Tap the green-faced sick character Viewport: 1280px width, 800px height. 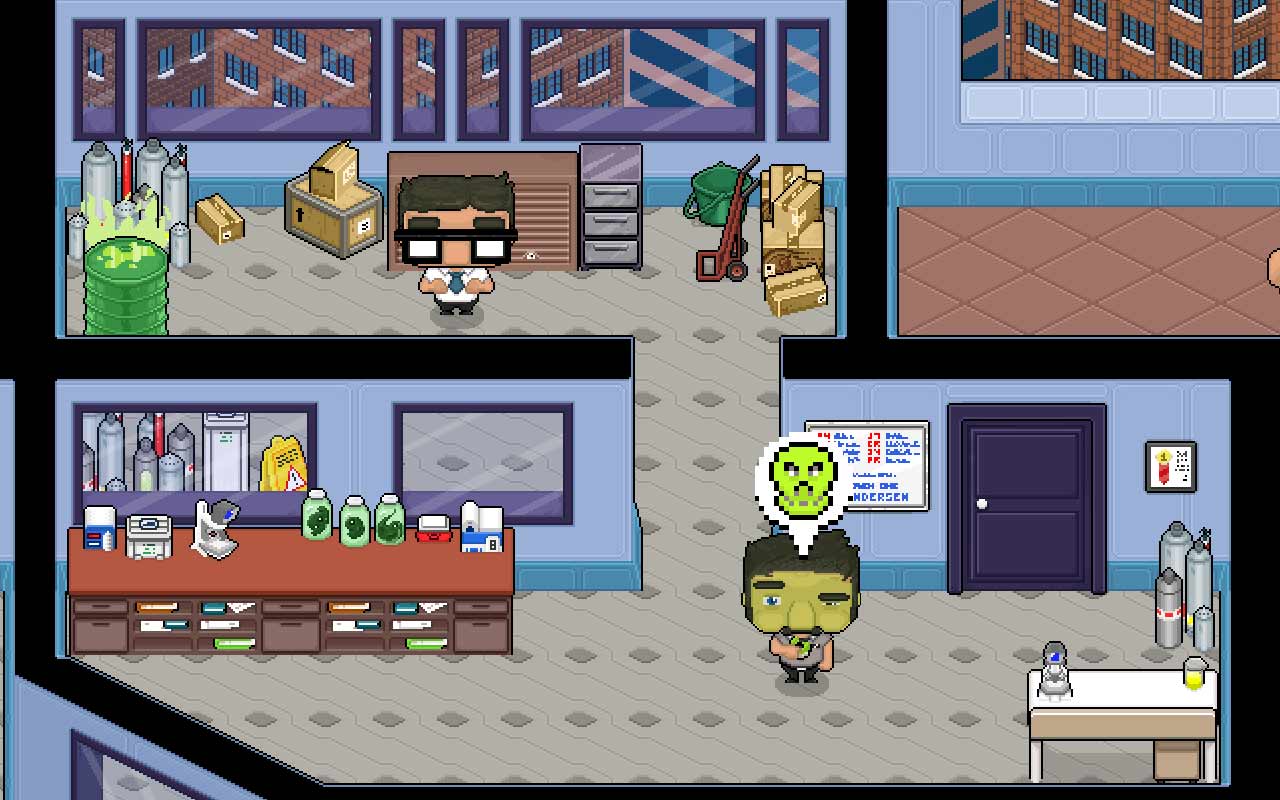coord(801,610)
